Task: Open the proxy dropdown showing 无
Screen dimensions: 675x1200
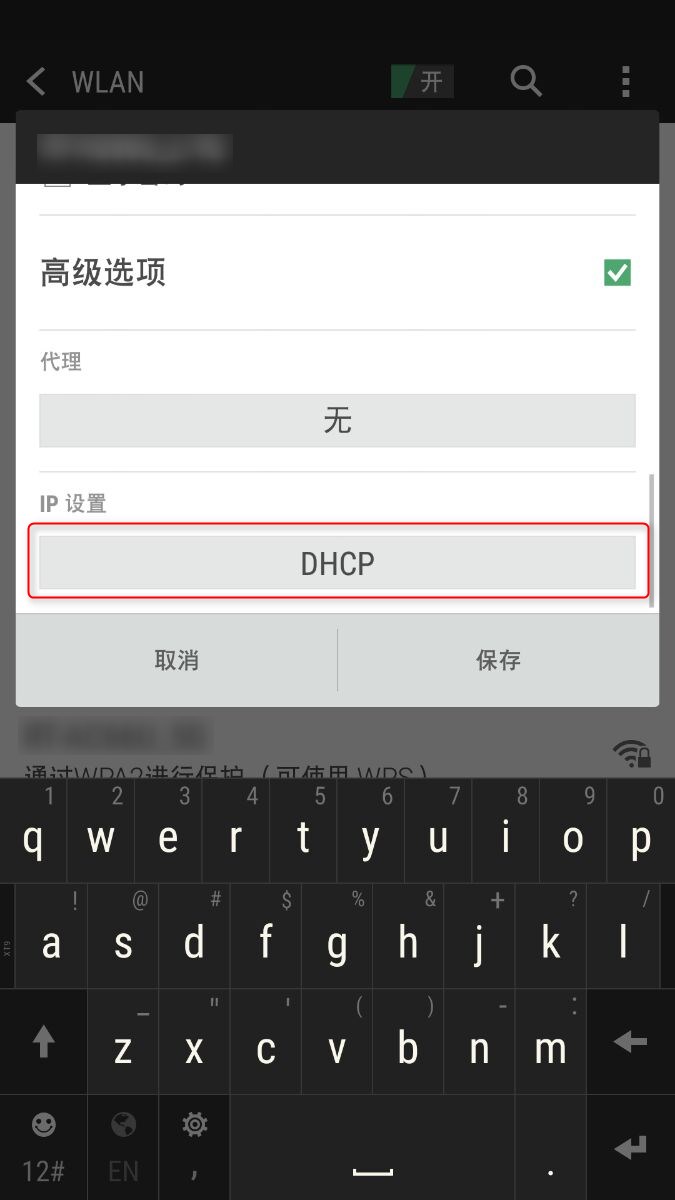Action: pos(337,420)
